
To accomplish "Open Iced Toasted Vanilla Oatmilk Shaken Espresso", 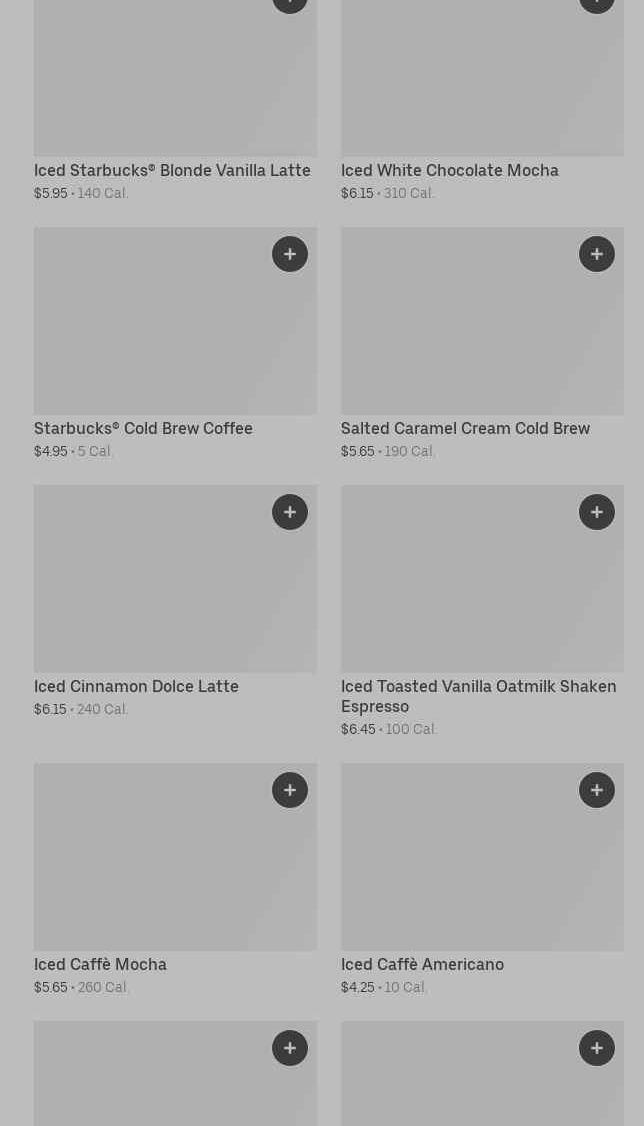I will (x=478, y=696).
